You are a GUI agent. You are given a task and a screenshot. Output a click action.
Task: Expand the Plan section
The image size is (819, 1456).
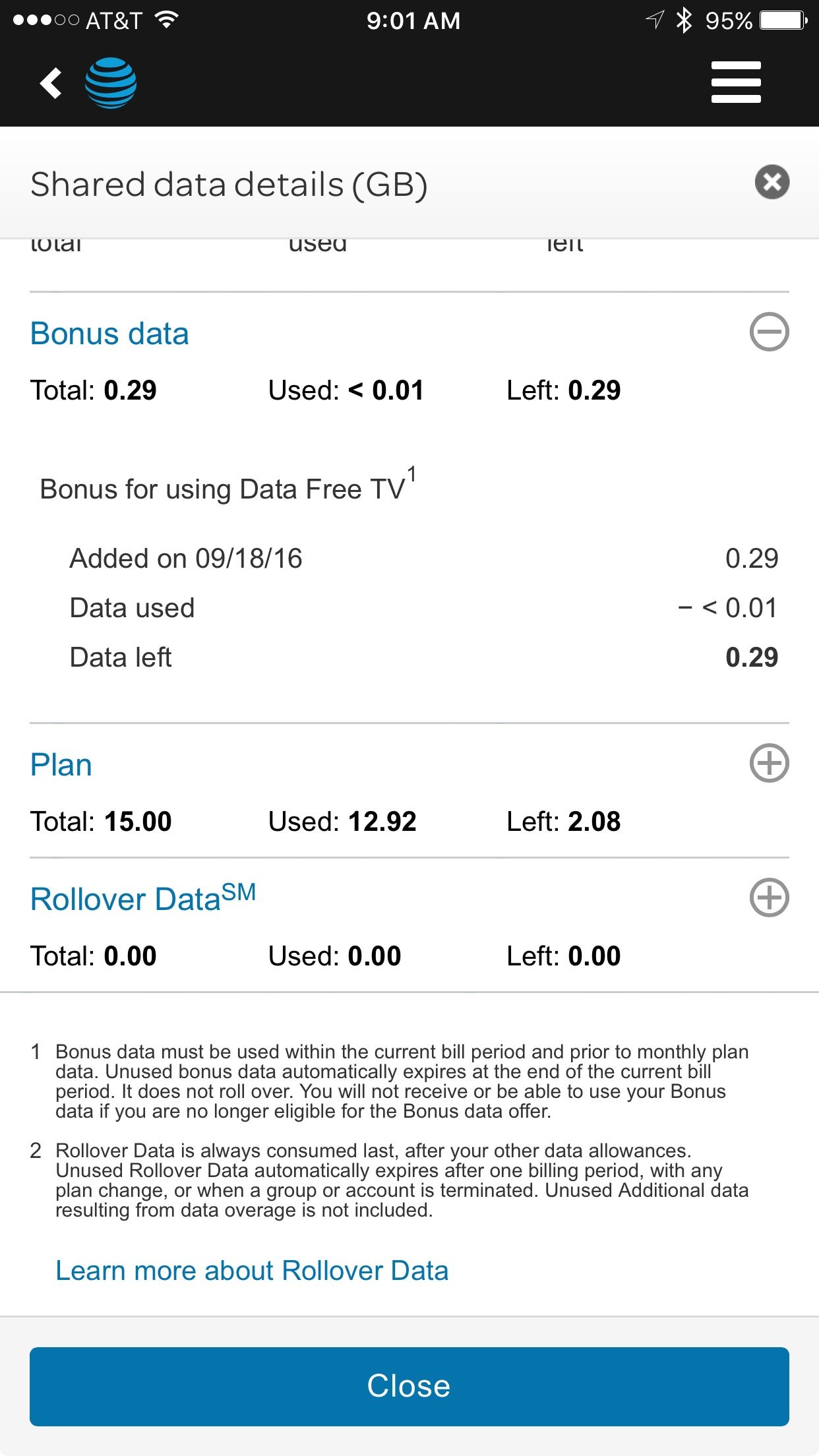point(769,763)
